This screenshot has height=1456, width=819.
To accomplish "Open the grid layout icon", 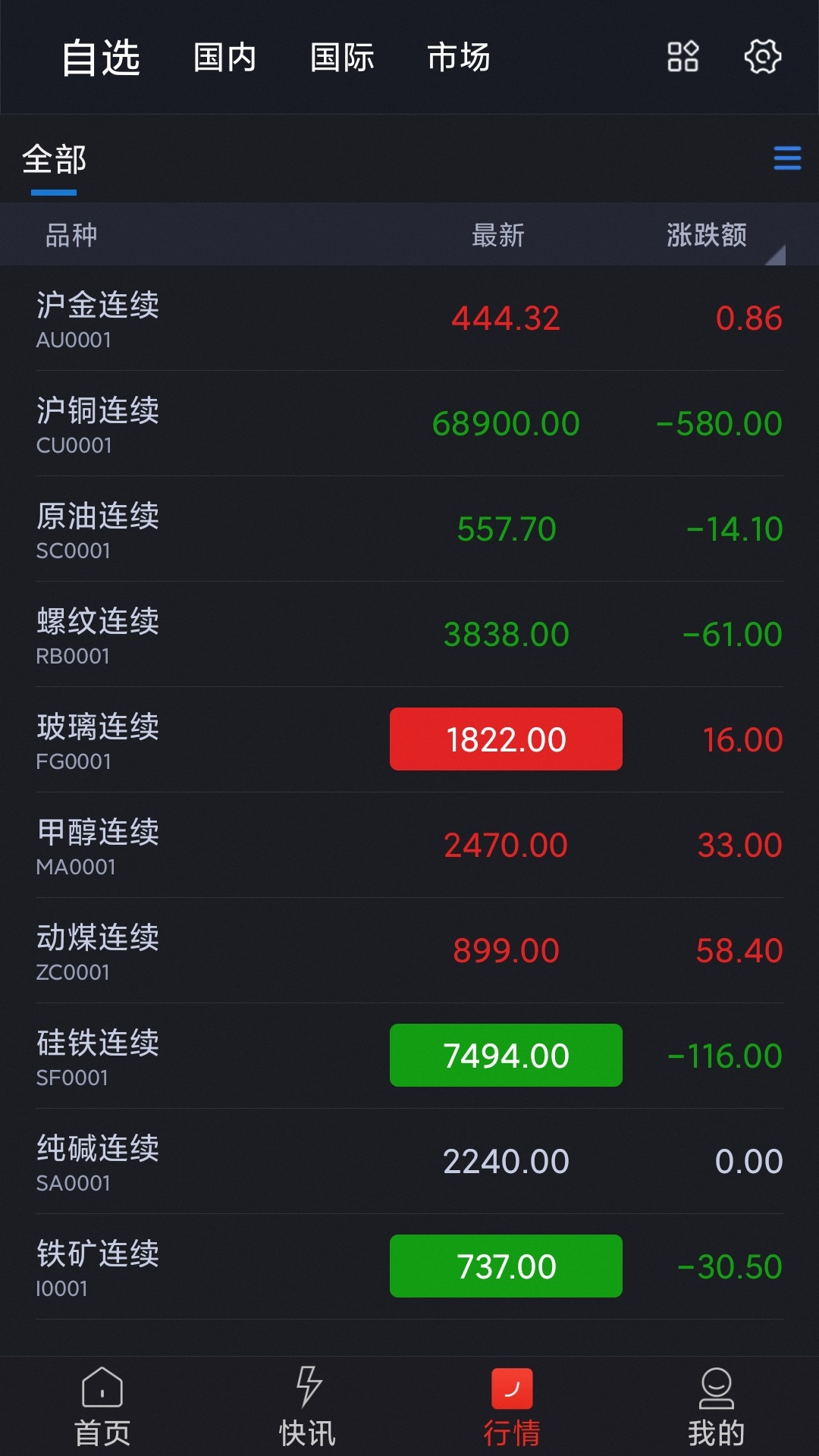I will coord(682,57).
